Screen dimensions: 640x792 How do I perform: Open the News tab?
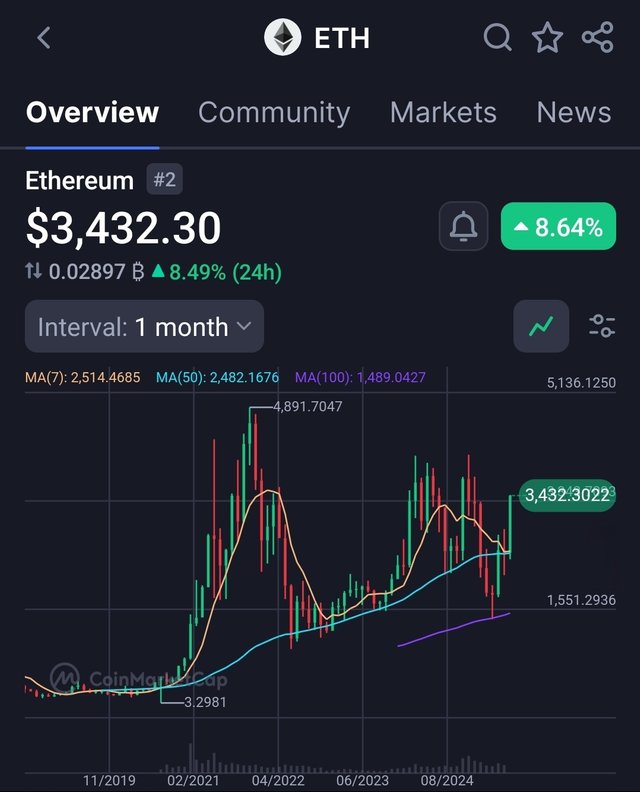click(573, 112)
